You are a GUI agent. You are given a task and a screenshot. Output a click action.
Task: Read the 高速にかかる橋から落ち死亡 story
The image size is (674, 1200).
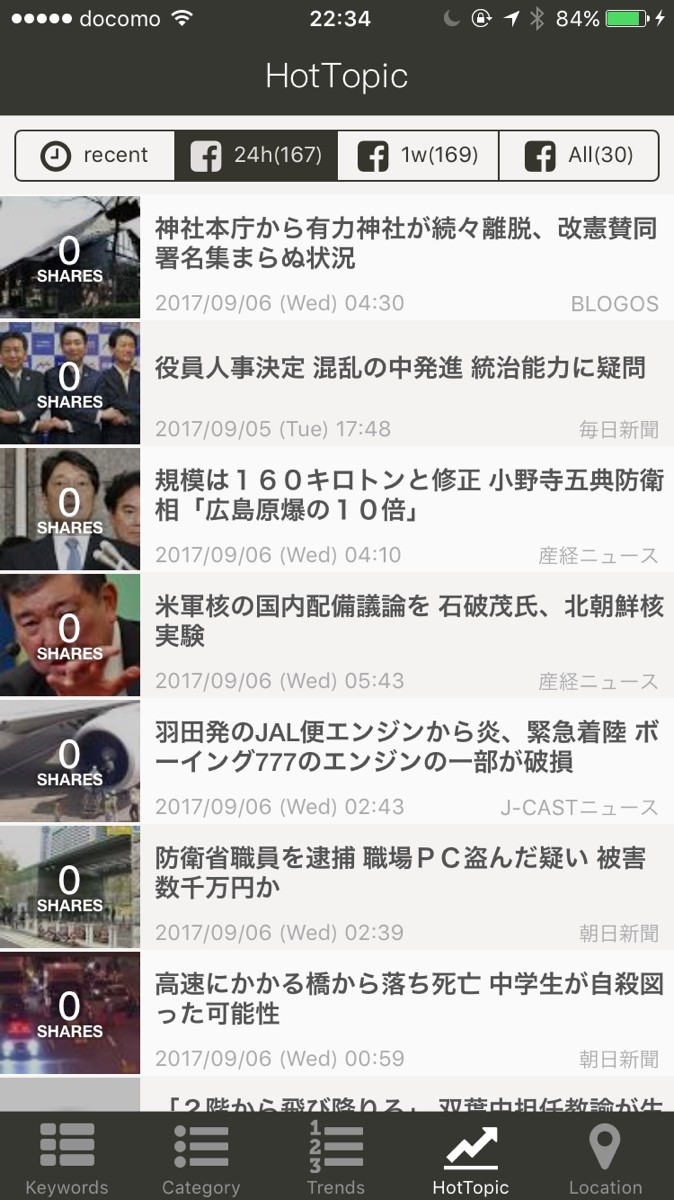[x=405, y=1013]
